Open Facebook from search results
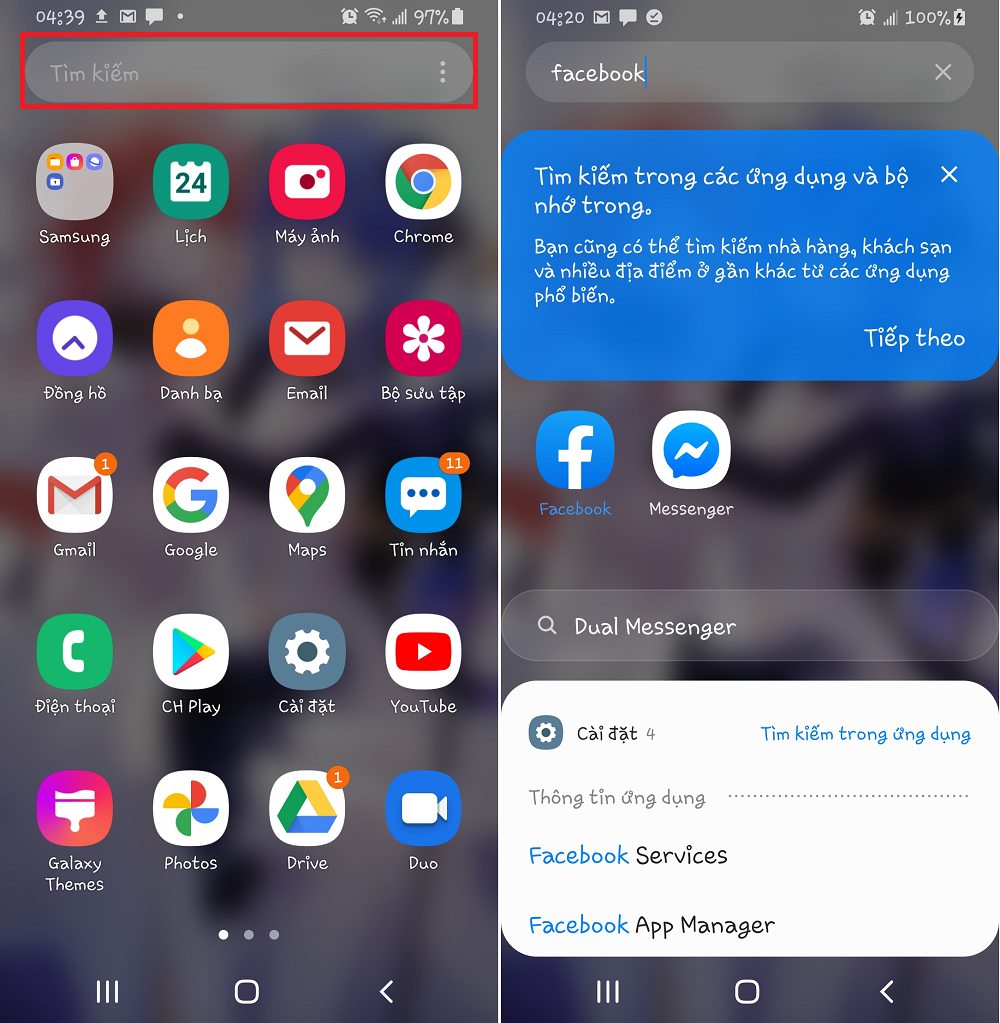The width and height of the screenshot is (1000, 1023). click(x=575, y=450)
